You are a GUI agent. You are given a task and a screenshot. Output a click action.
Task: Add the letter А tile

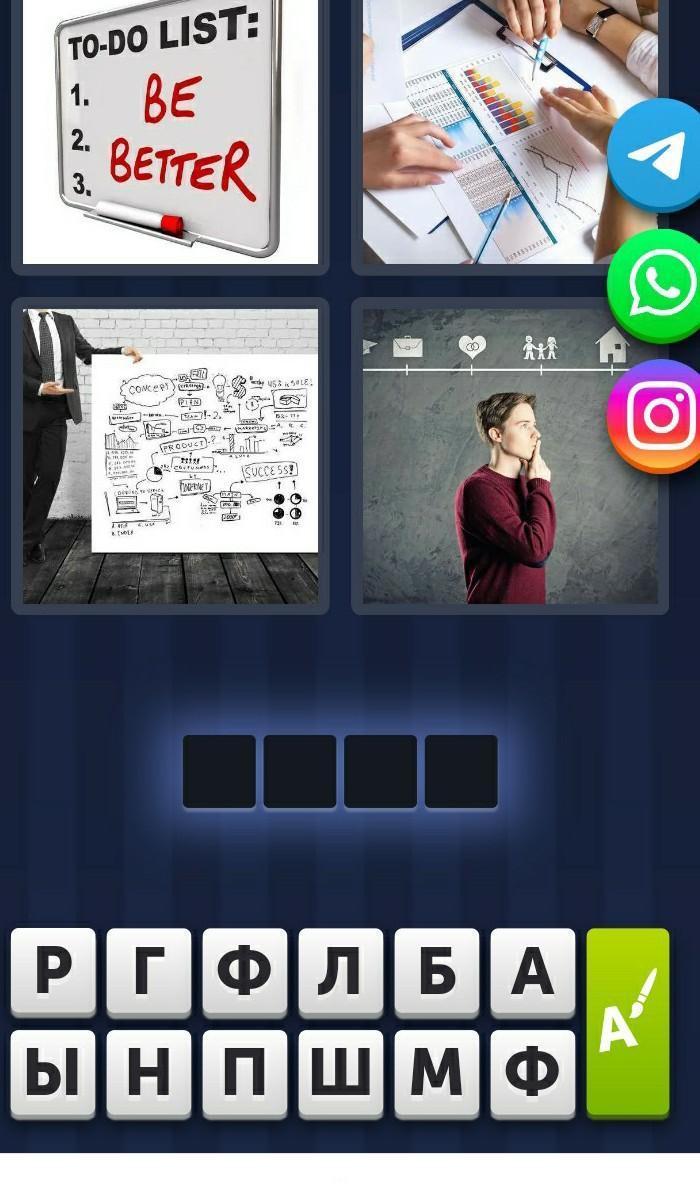click(x=533, y=972)
